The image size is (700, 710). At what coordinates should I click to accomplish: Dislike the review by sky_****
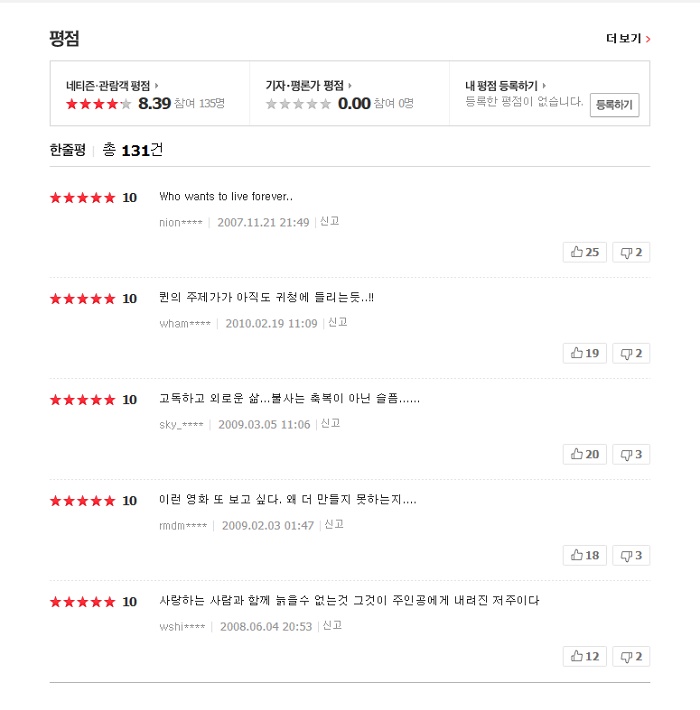pos(631,454)
